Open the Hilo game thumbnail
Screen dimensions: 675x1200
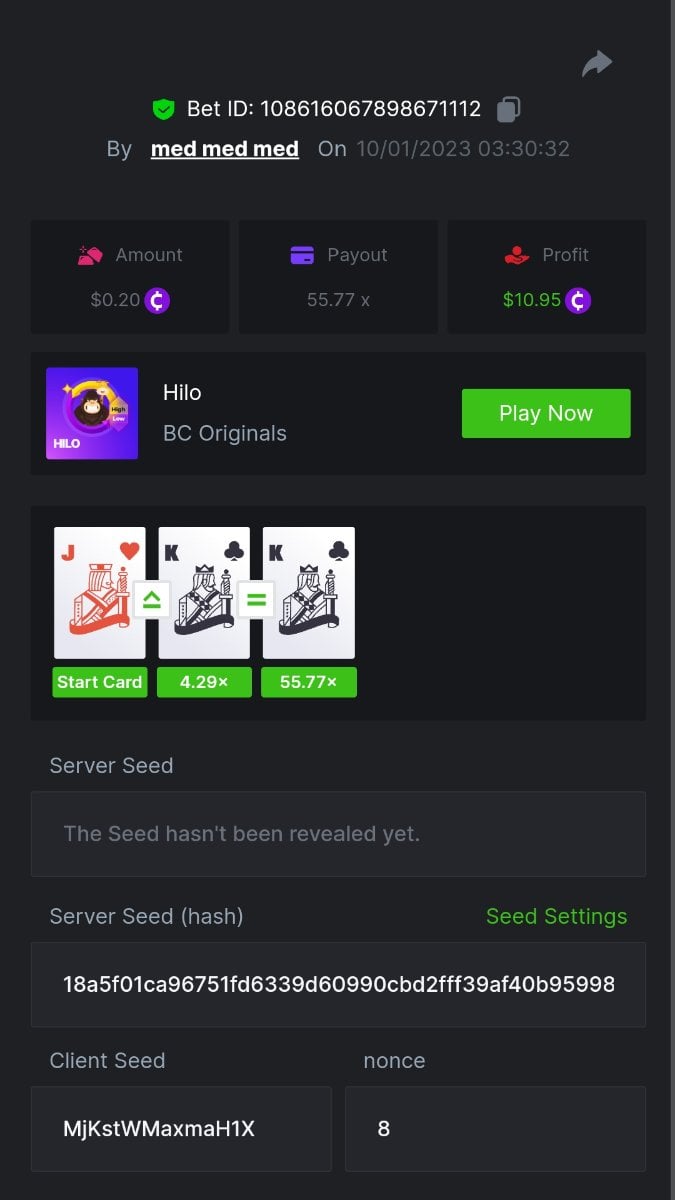coord(92,413)
